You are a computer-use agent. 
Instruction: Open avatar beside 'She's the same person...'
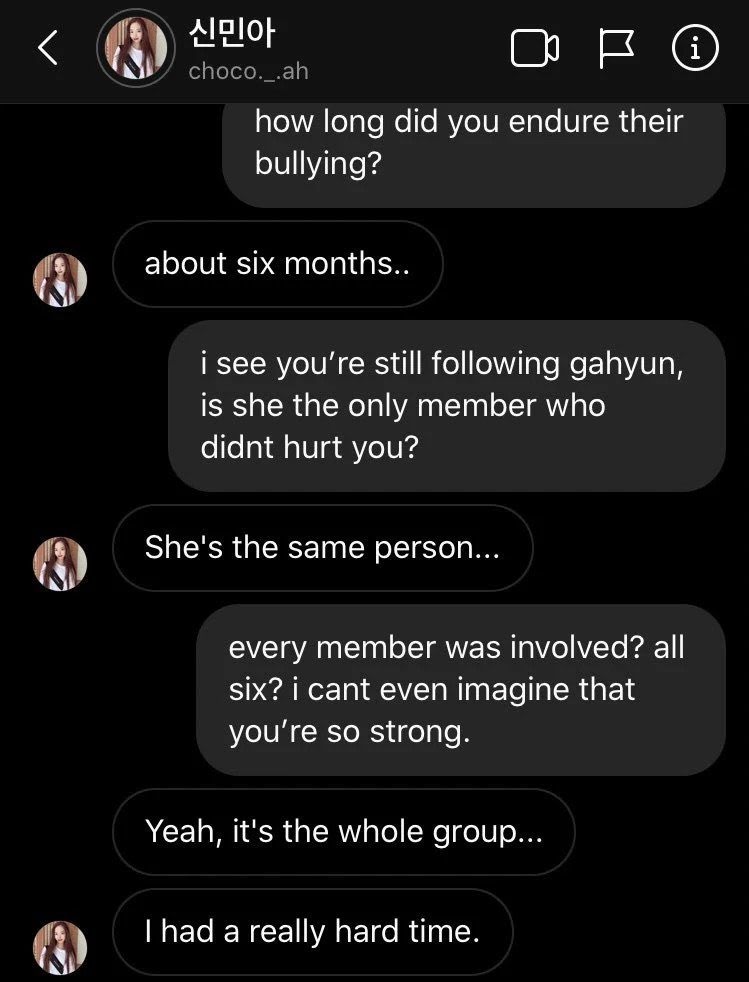61,563
